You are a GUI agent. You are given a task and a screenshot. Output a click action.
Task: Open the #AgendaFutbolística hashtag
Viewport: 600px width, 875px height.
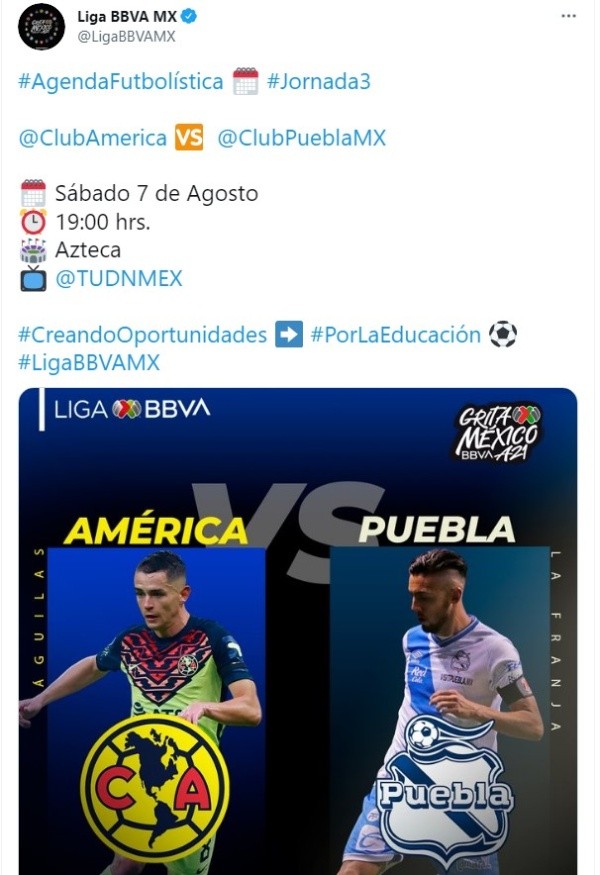(x=120, y=81)
